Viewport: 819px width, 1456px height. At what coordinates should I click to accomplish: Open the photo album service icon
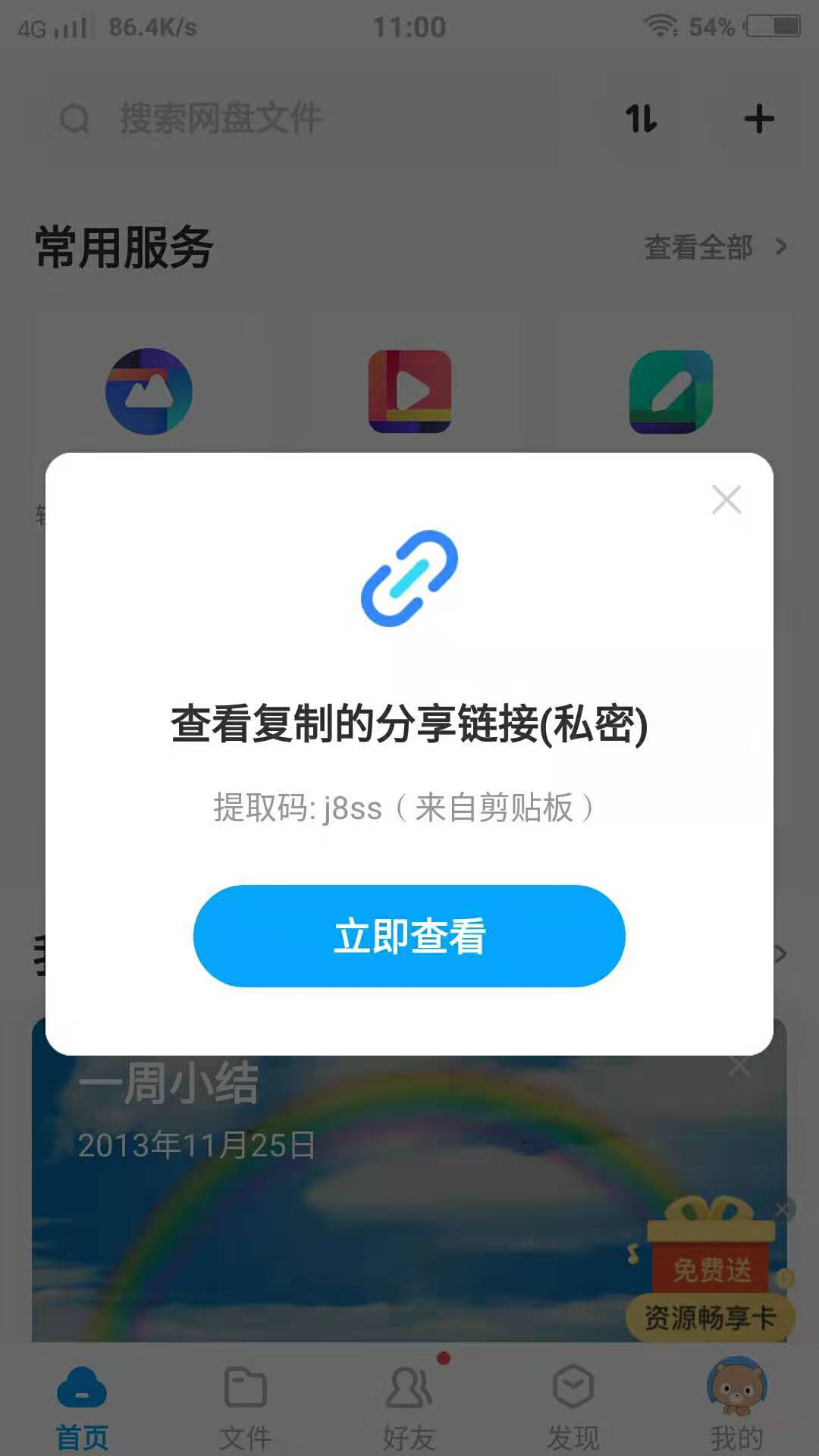[149, 391]
